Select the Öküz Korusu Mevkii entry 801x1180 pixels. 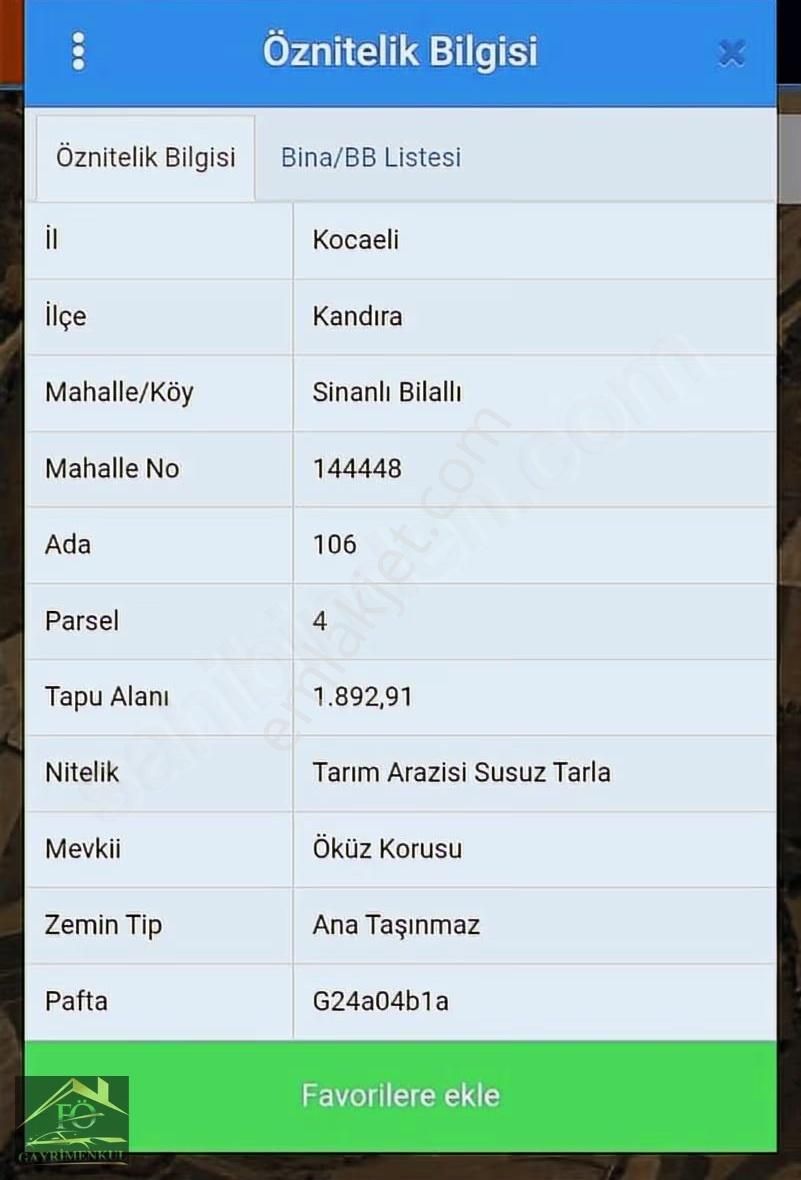tap(388, 849)
